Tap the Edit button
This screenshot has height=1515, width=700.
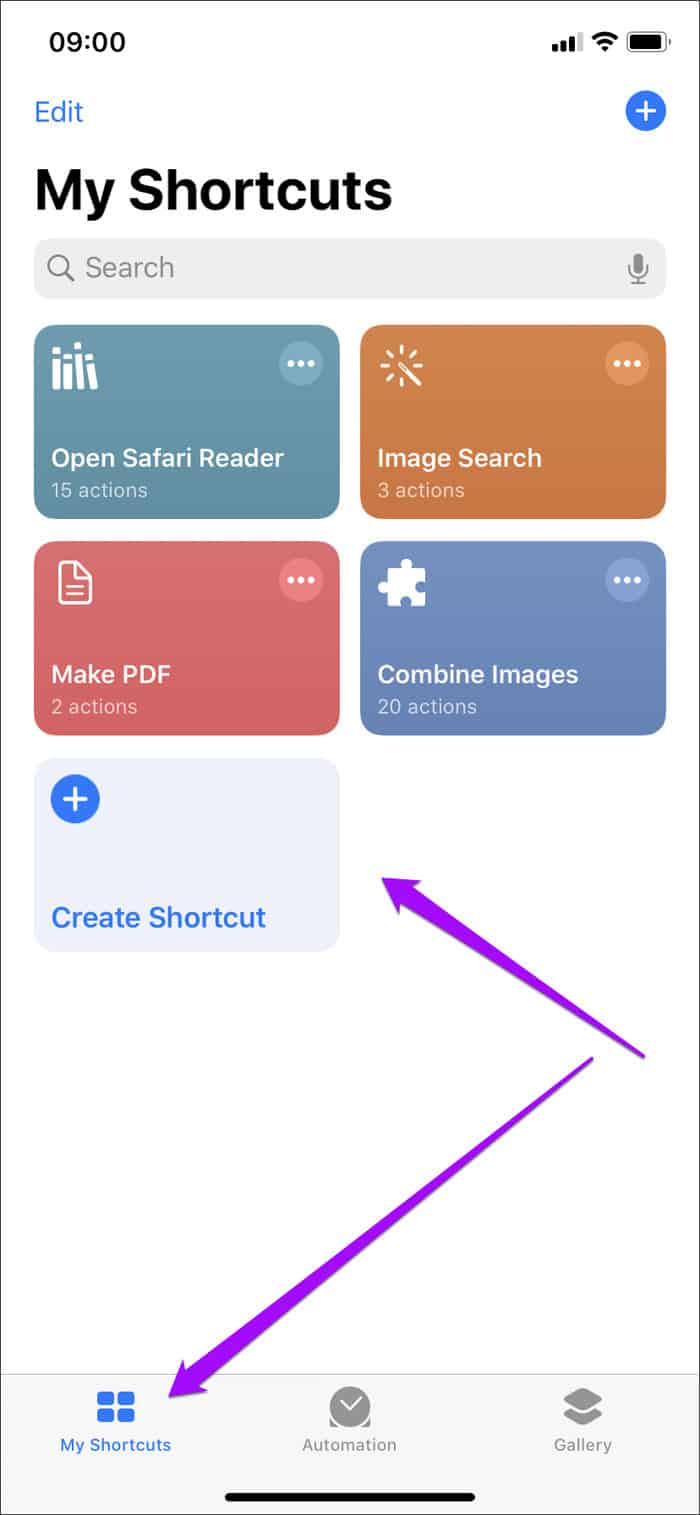coord(59,111)
